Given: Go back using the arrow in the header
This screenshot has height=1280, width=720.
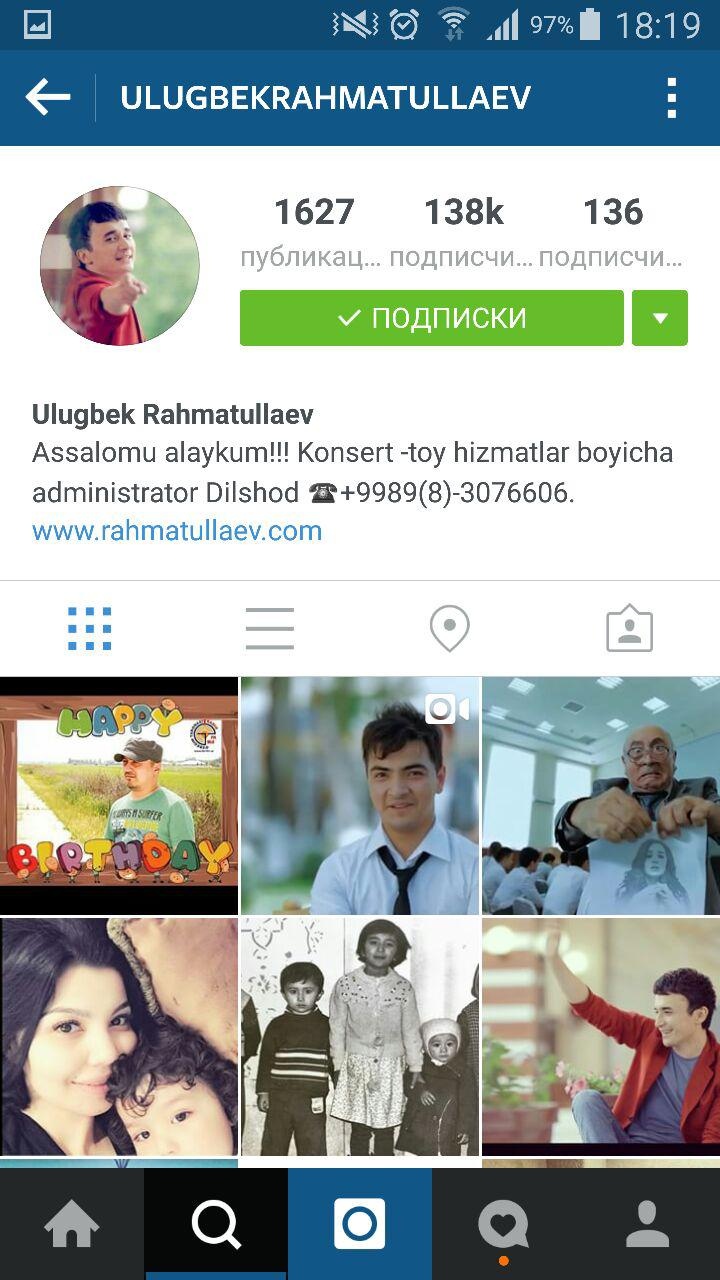Looking at the screenshot, I should [47, 98].
